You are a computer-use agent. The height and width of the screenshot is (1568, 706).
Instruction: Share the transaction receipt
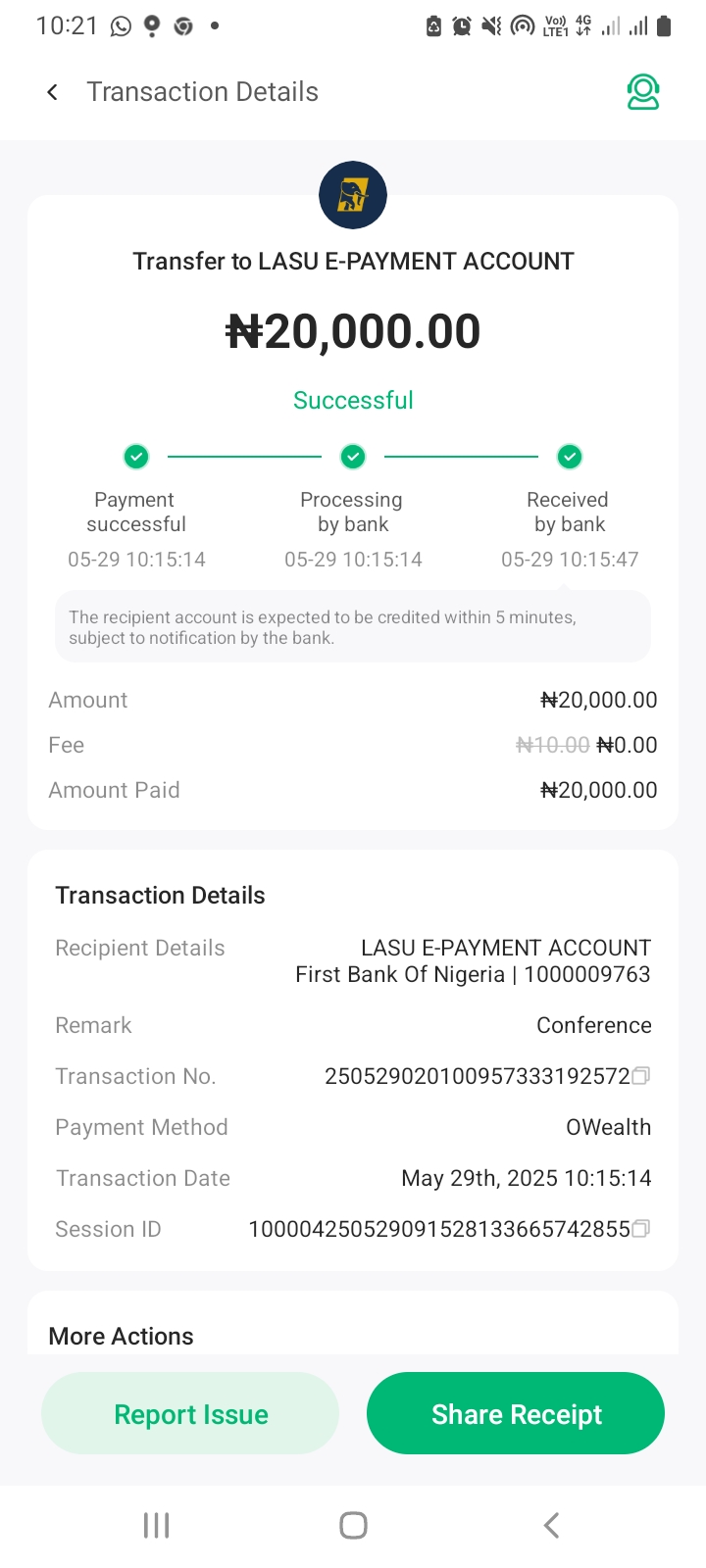[516, 1413]
